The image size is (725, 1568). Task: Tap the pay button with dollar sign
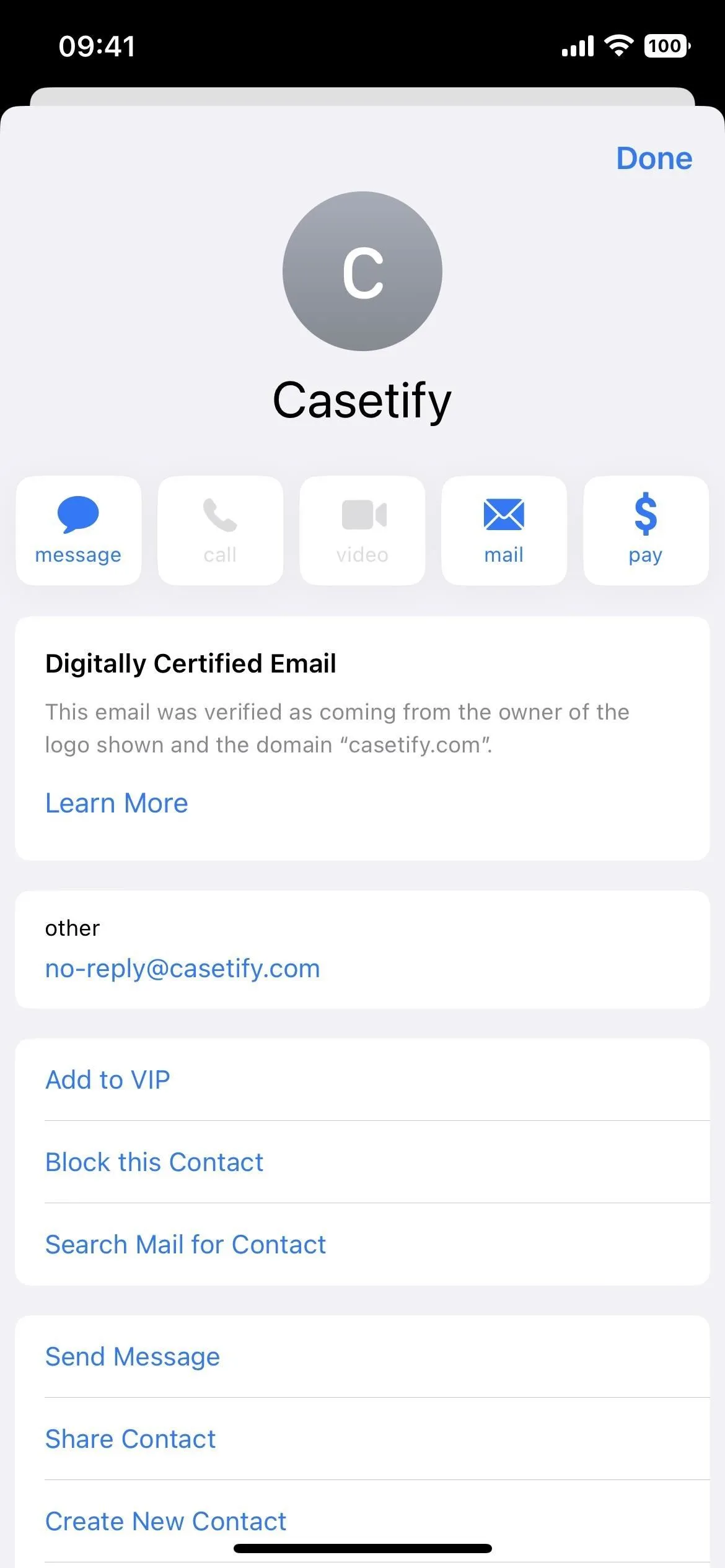tap(646, 530)
